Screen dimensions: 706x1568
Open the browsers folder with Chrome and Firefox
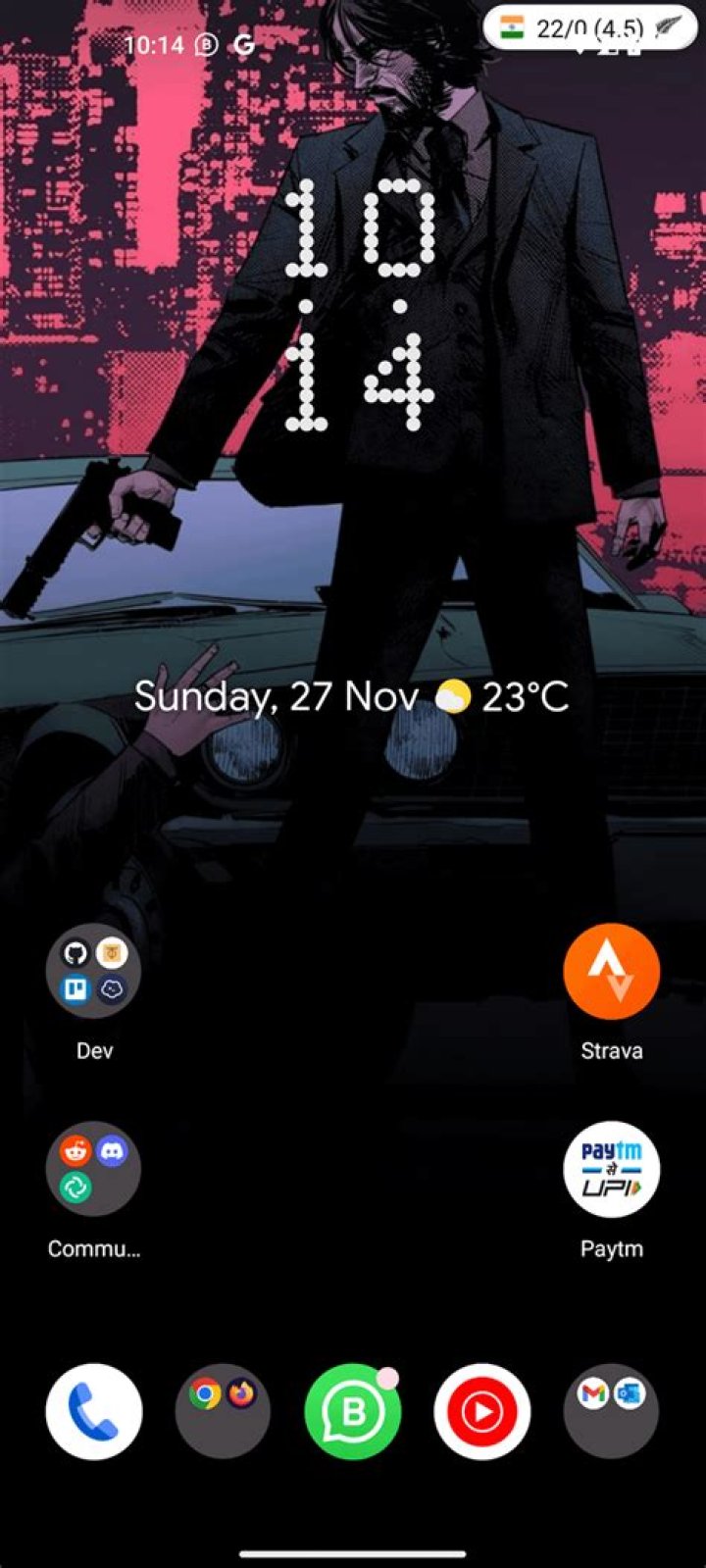223,1411
